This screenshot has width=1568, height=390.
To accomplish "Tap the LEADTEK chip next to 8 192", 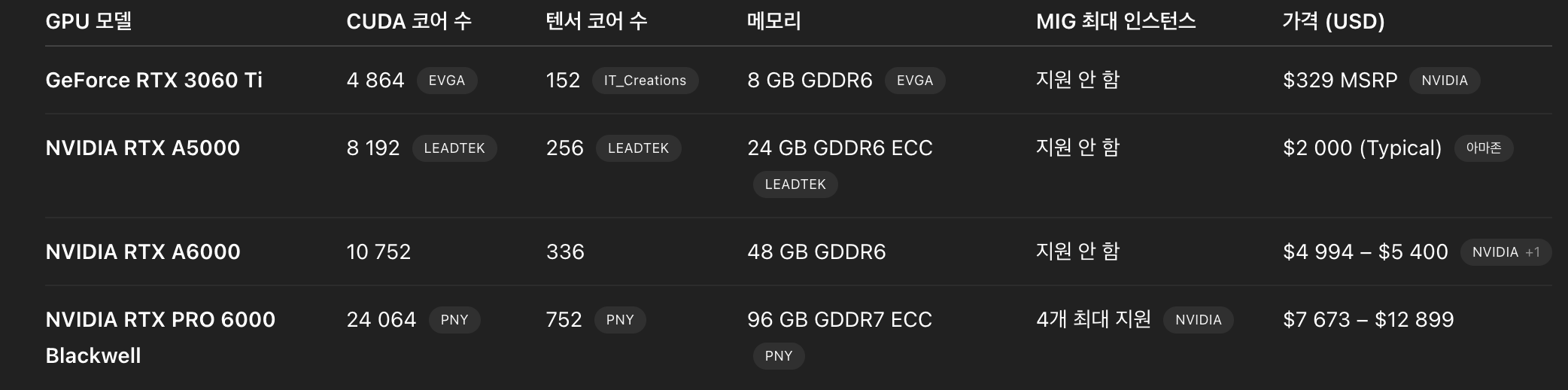I will pyautogui.click(x=454, y=148).
